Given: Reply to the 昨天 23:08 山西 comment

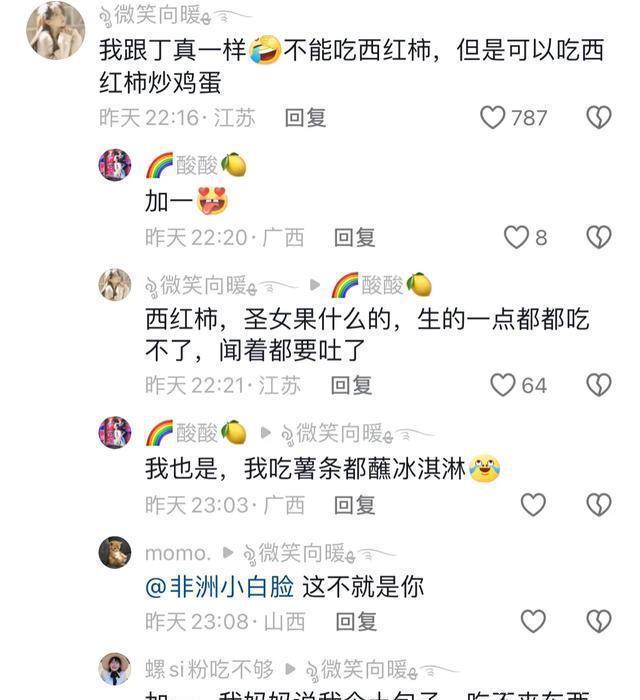Looking at the screenshot, I should pos(355,621).
